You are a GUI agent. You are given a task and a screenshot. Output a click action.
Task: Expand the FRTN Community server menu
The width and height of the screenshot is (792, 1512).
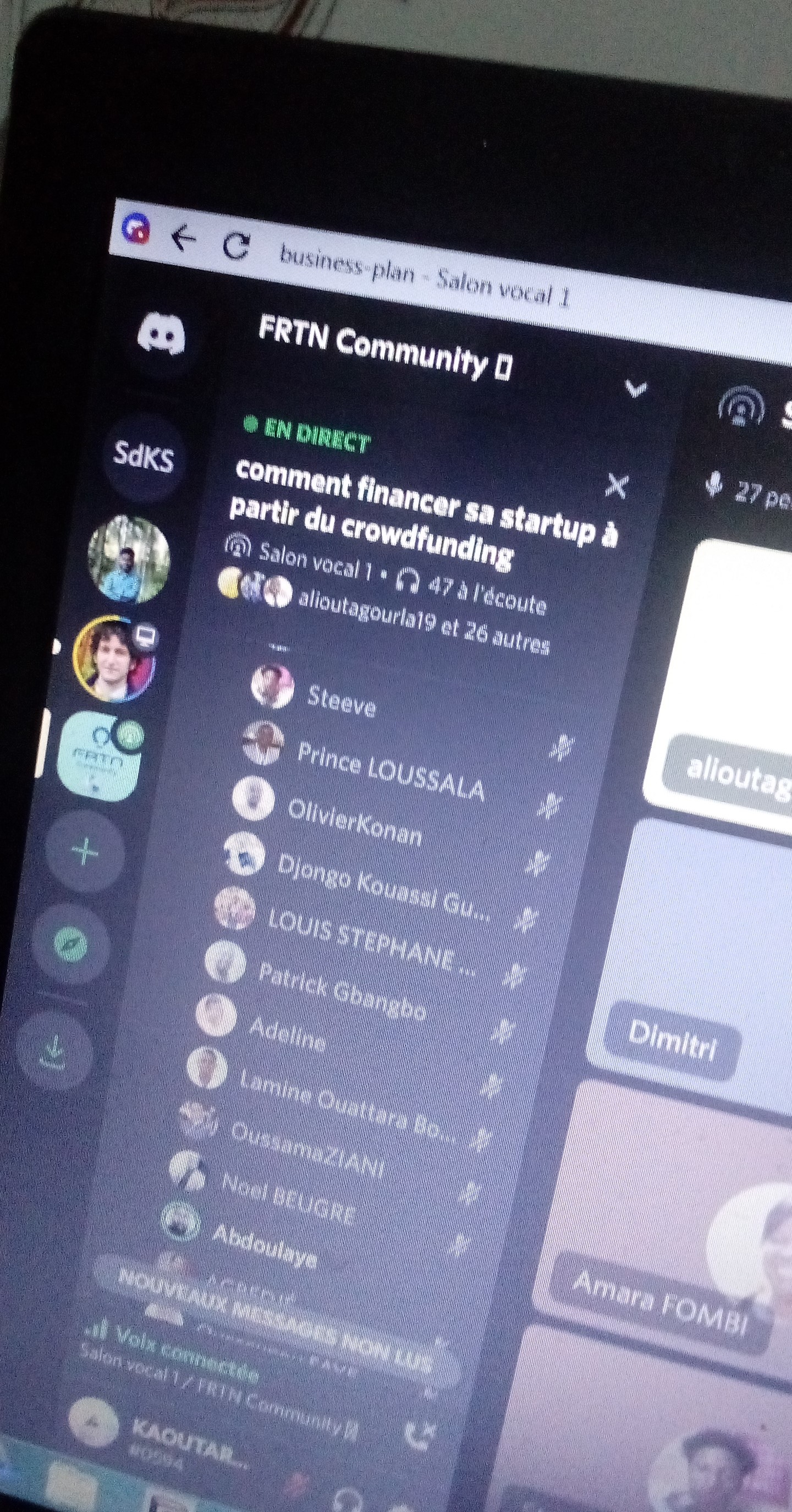pyautogui.click(x=635, y=388)
